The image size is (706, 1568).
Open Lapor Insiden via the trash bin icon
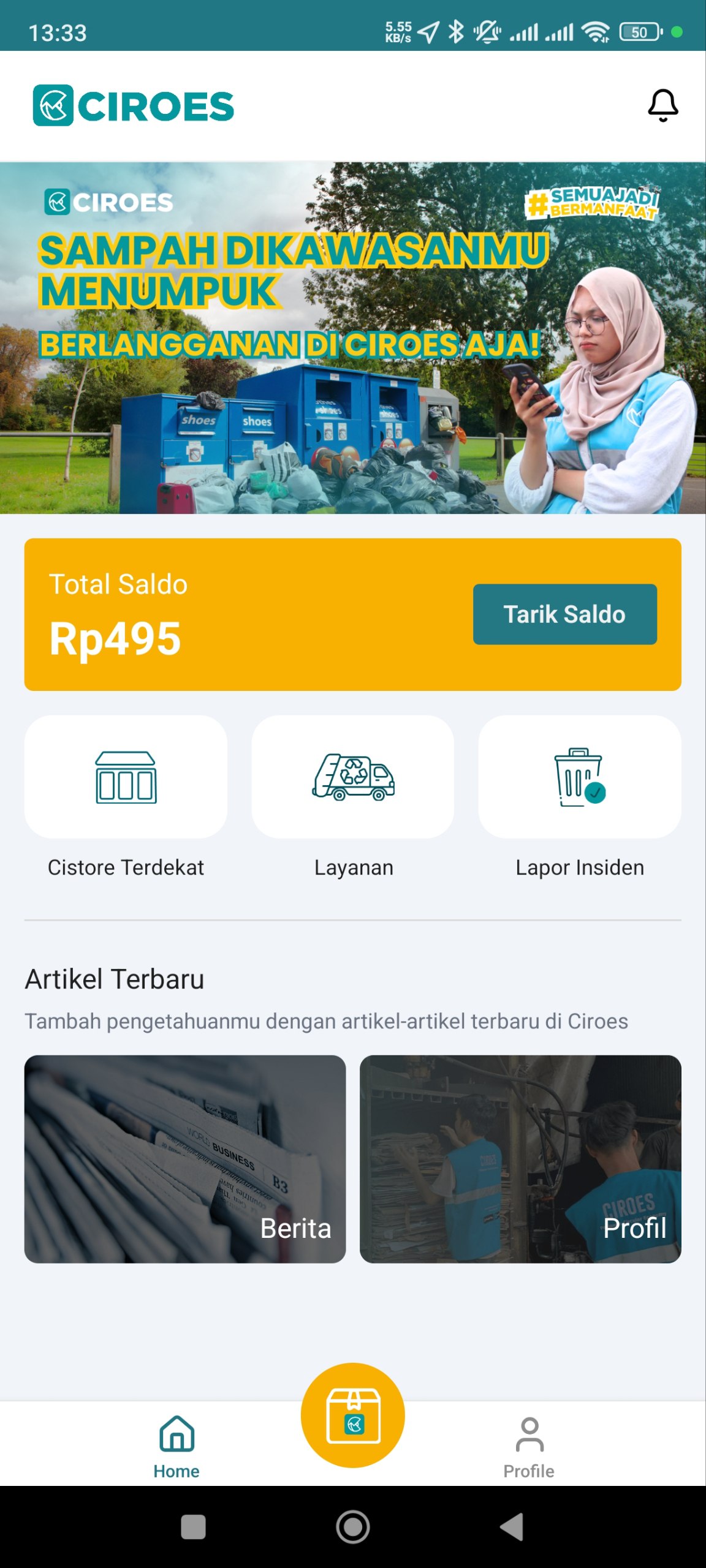580,778
